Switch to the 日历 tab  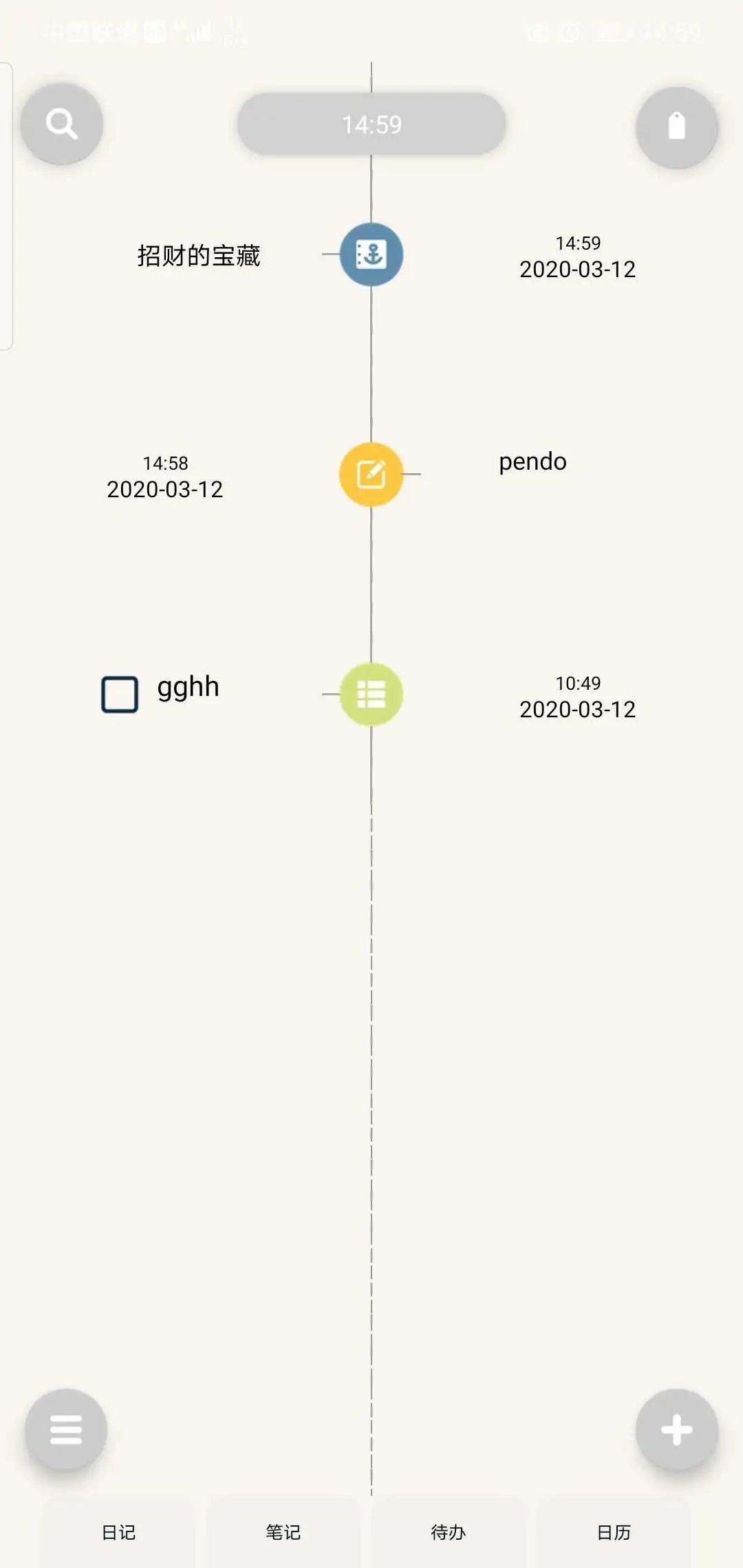point(614,1532)
